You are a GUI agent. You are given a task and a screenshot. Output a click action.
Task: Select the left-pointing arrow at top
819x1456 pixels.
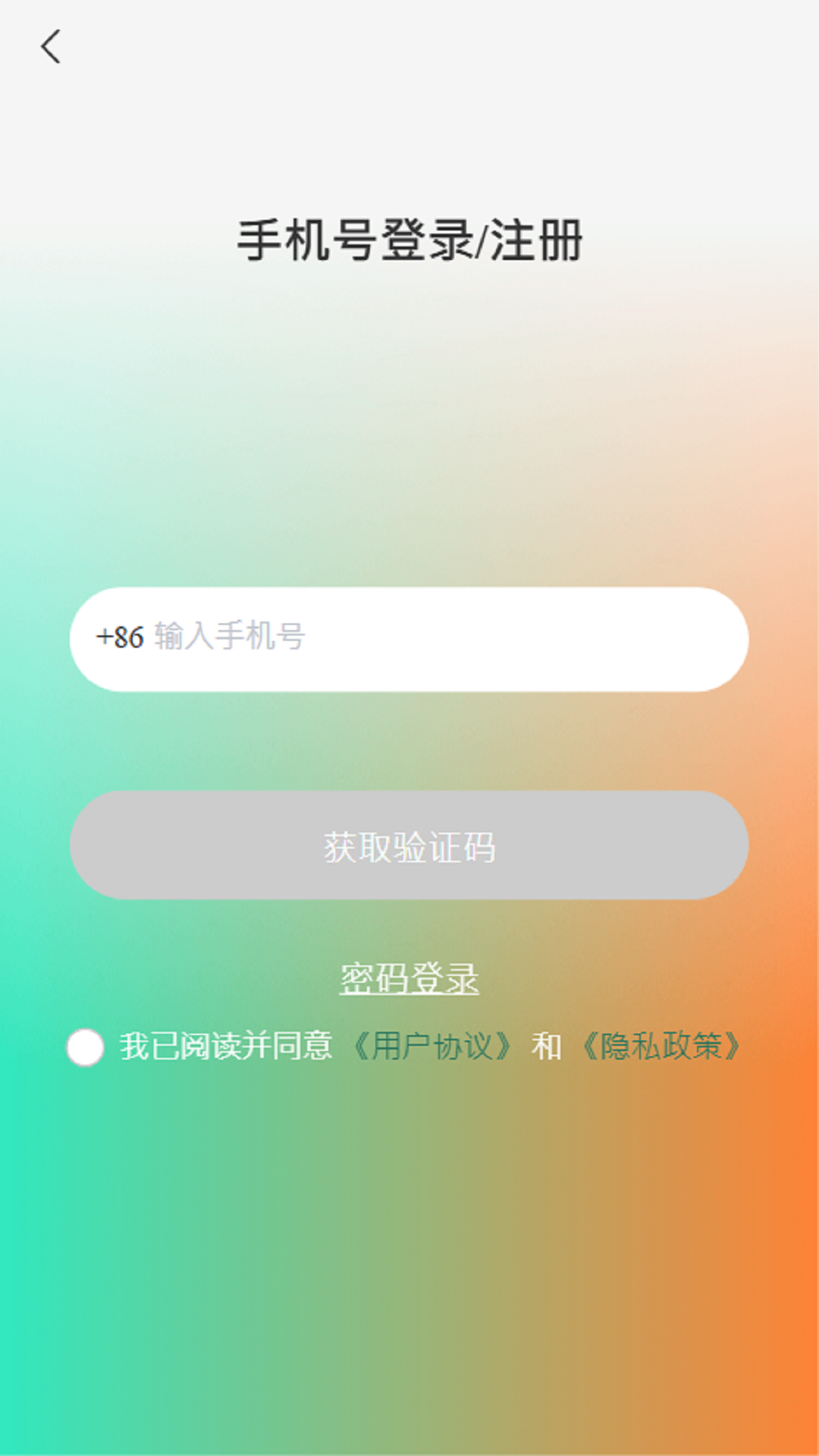tap(51, 47)
